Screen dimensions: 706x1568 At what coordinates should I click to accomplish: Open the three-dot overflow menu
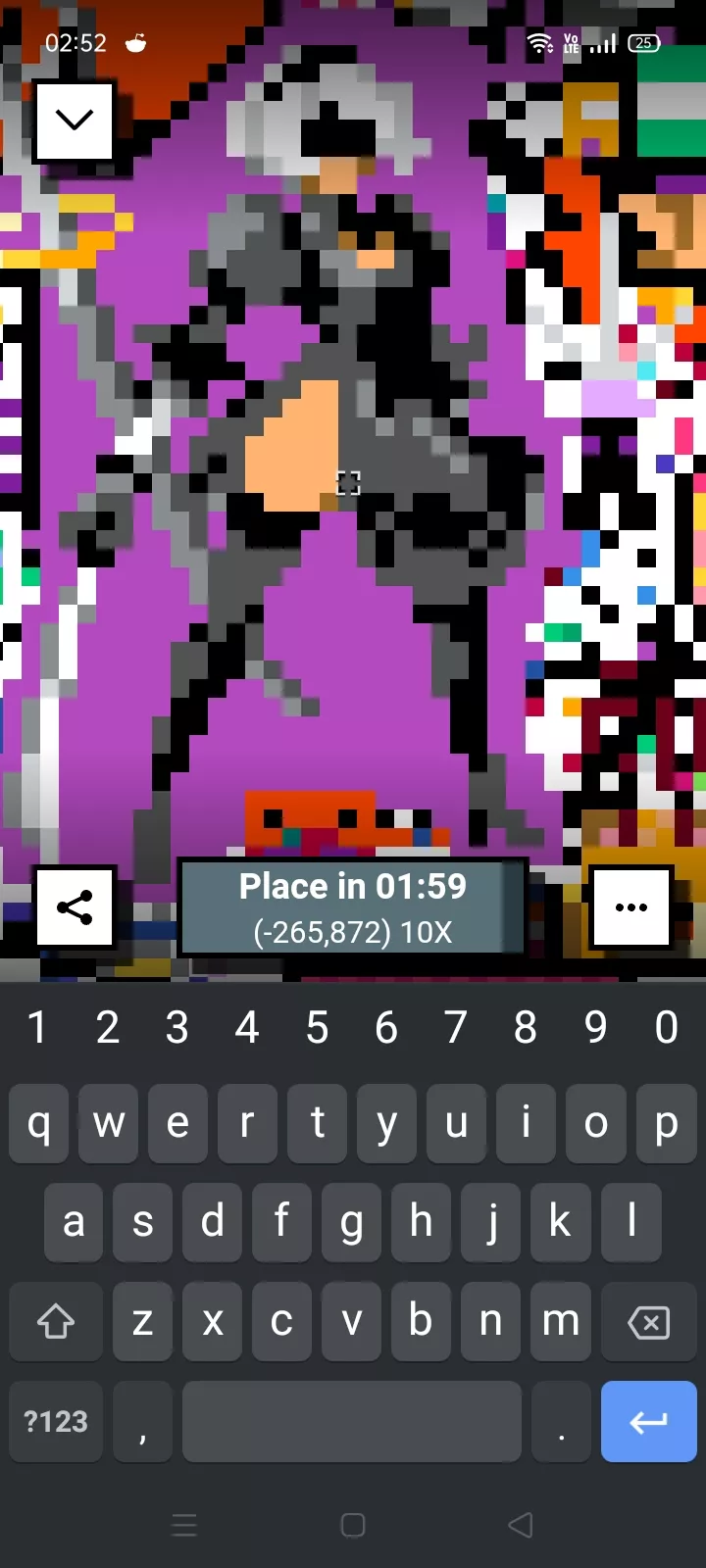point(630,907)
